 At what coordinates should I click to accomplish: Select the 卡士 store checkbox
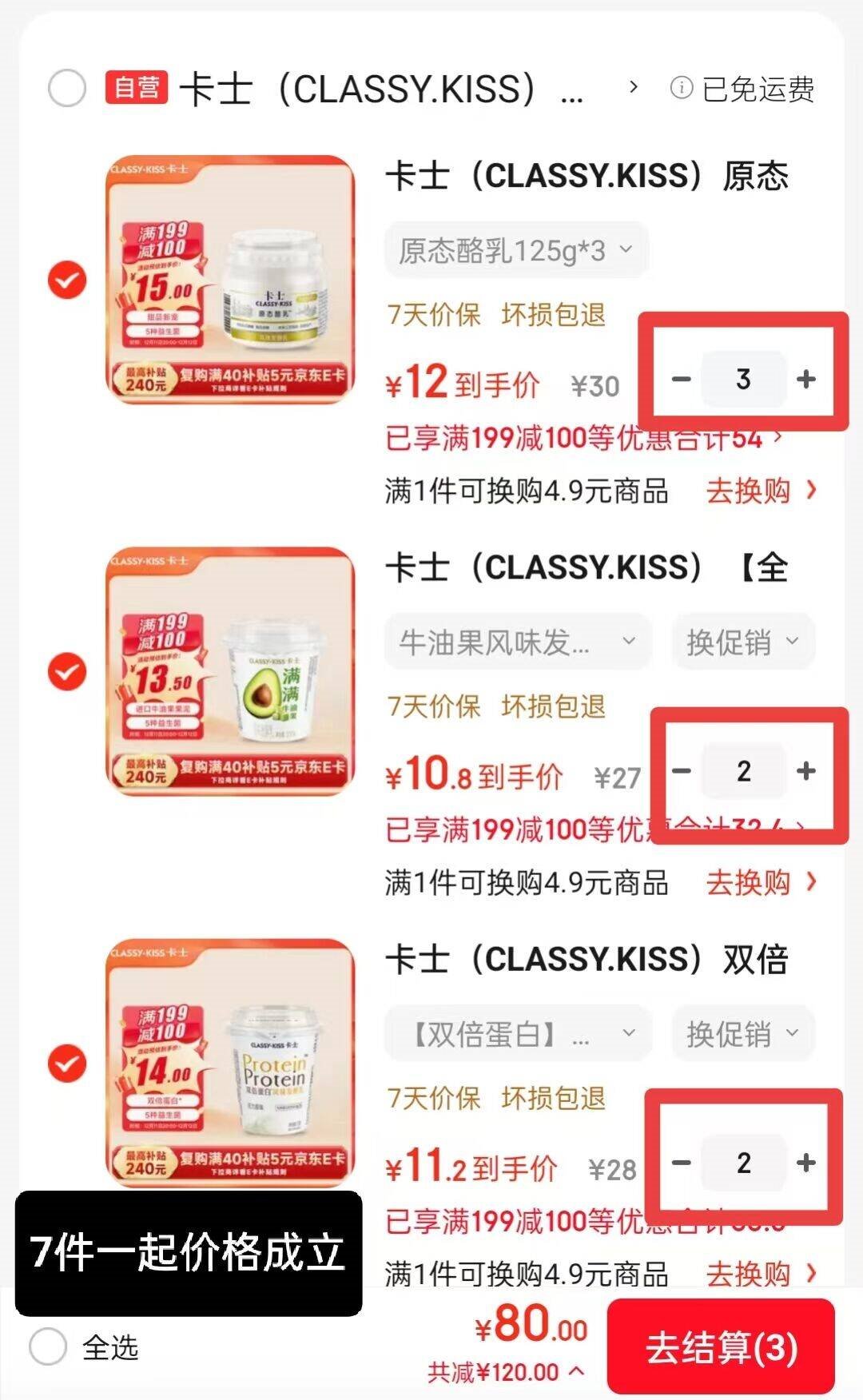(x=67, y=88)
